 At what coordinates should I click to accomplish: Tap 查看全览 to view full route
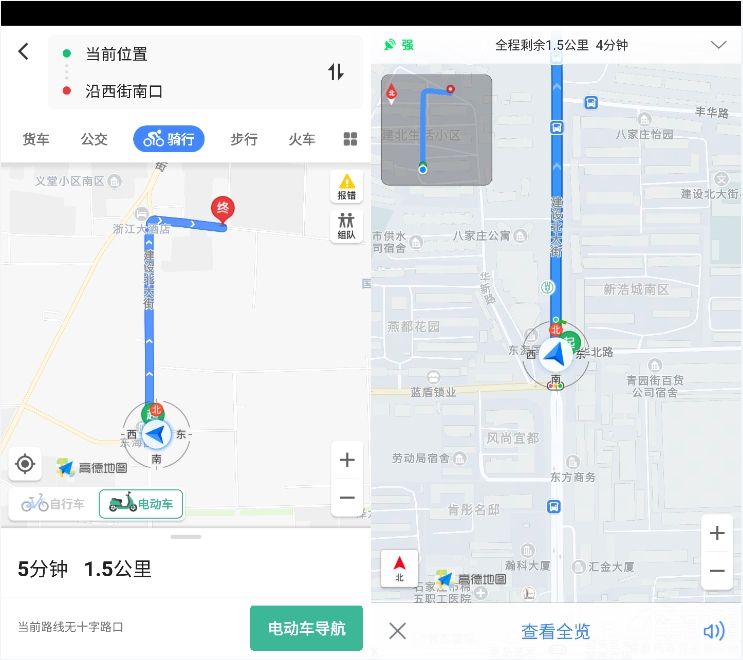click(555, 631)
